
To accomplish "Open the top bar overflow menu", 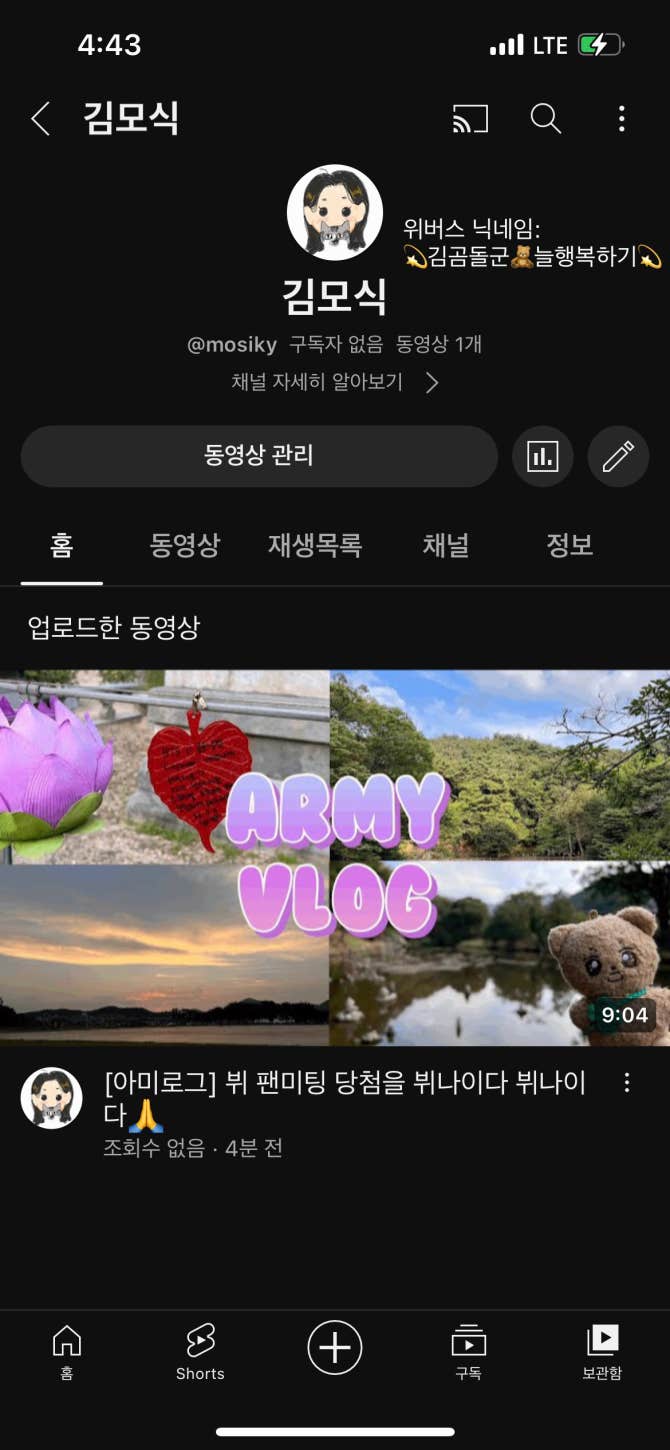I will (621, 119).
